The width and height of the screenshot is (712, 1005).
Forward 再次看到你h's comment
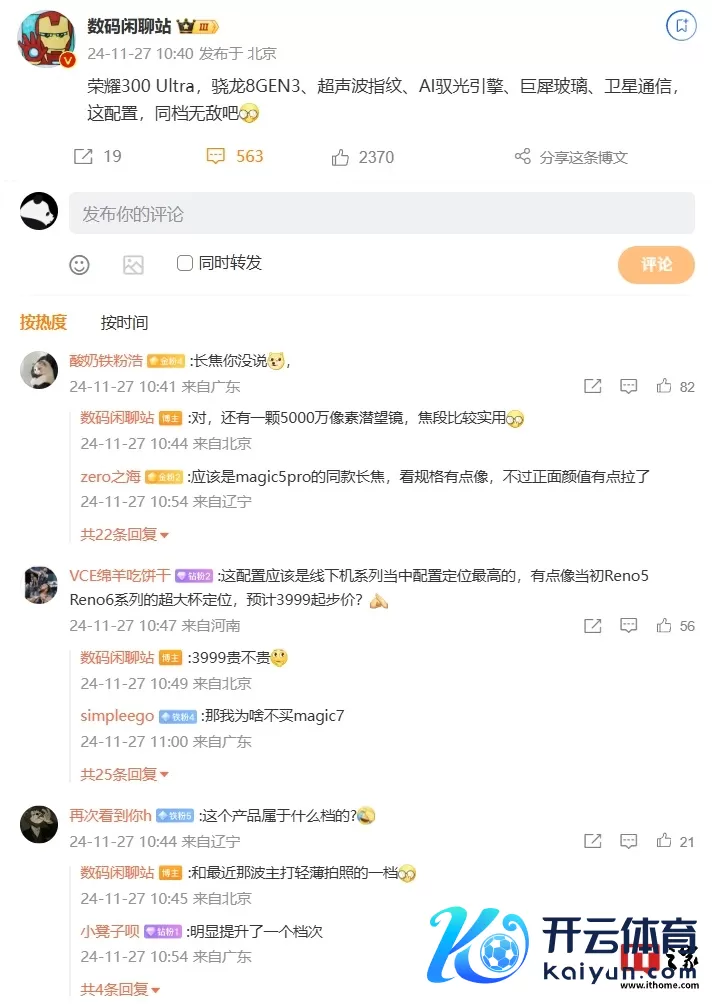(592, 841)
